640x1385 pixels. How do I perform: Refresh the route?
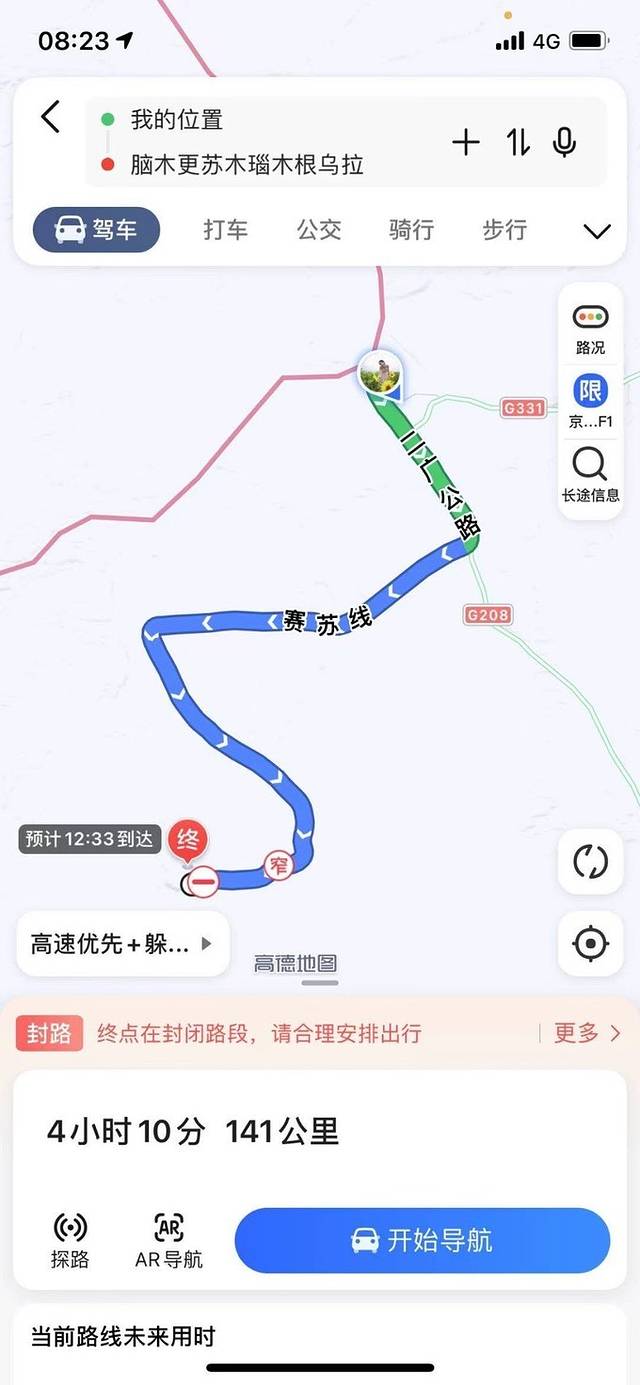(x=590, y=861)
